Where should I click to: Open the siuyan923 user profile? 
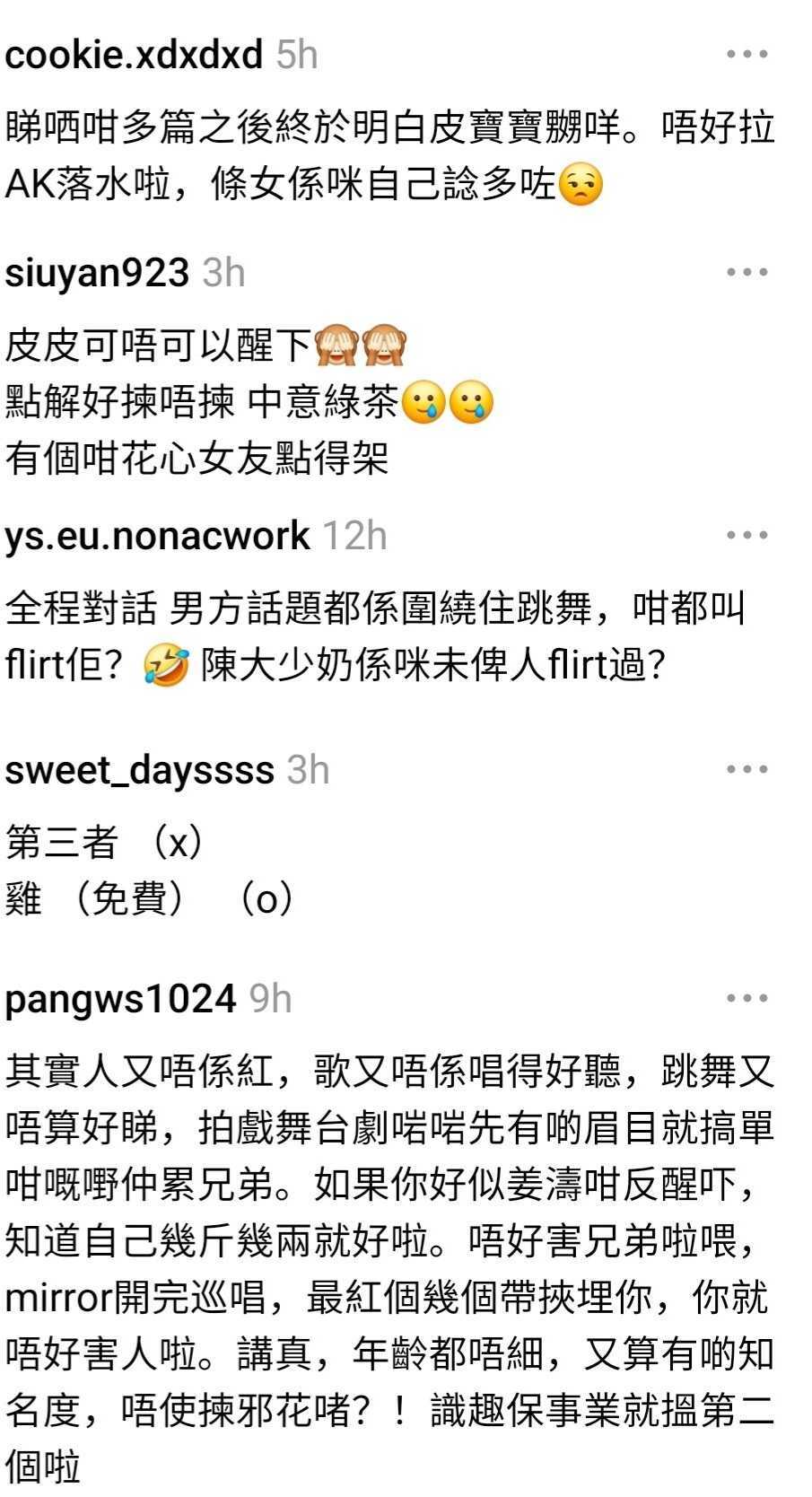pyautogui.click(x=97, y=273)
